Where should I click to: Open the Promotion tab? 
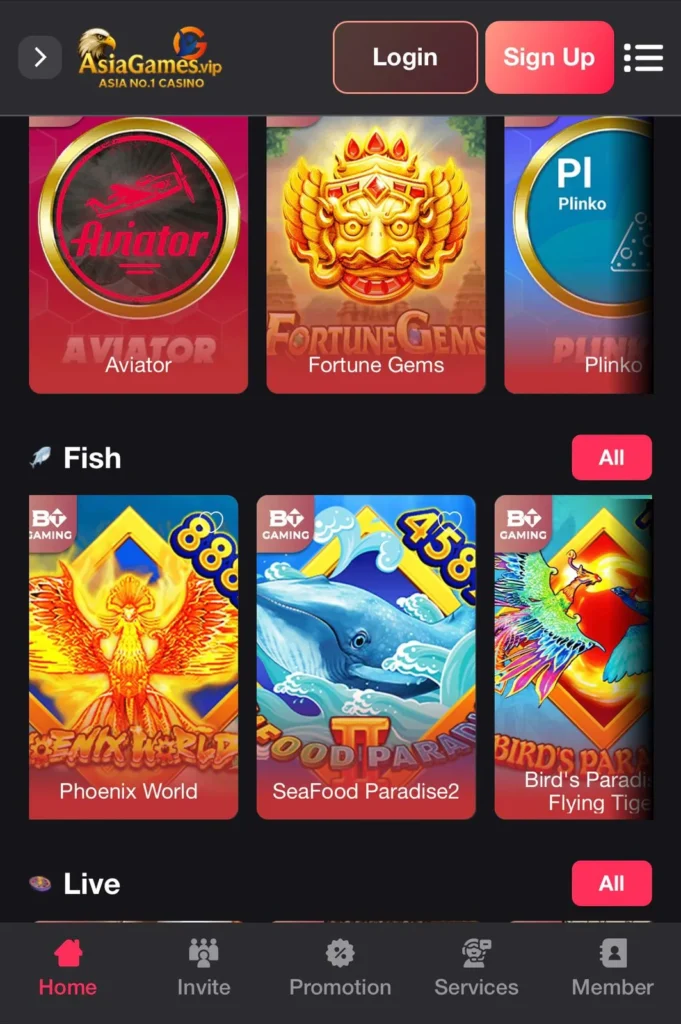pyautogui.click(x=340, y=969)
